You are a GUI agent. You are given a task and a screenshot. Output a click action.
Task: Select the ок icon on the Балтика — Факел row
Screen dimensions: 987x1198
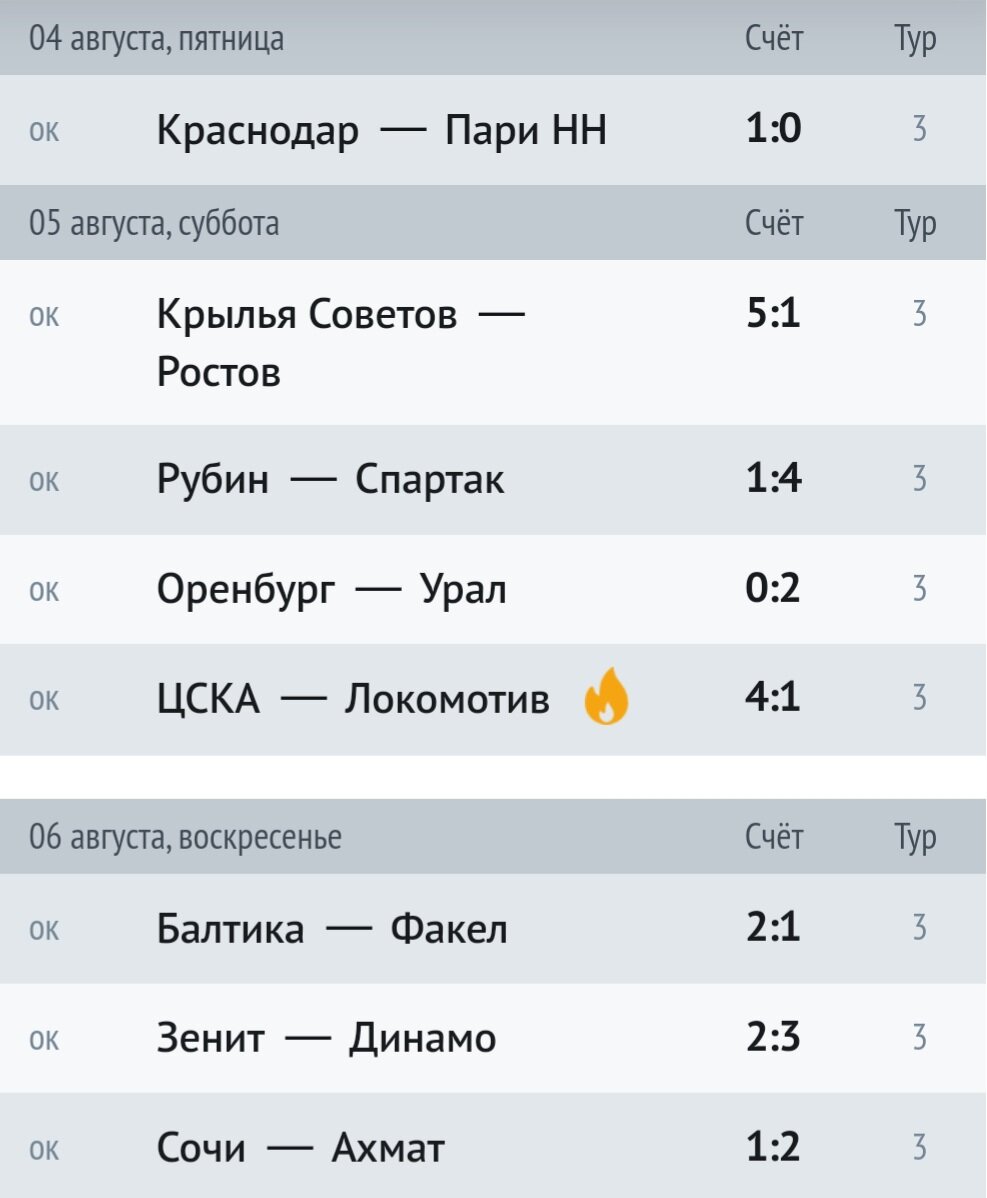pos(44,930)
